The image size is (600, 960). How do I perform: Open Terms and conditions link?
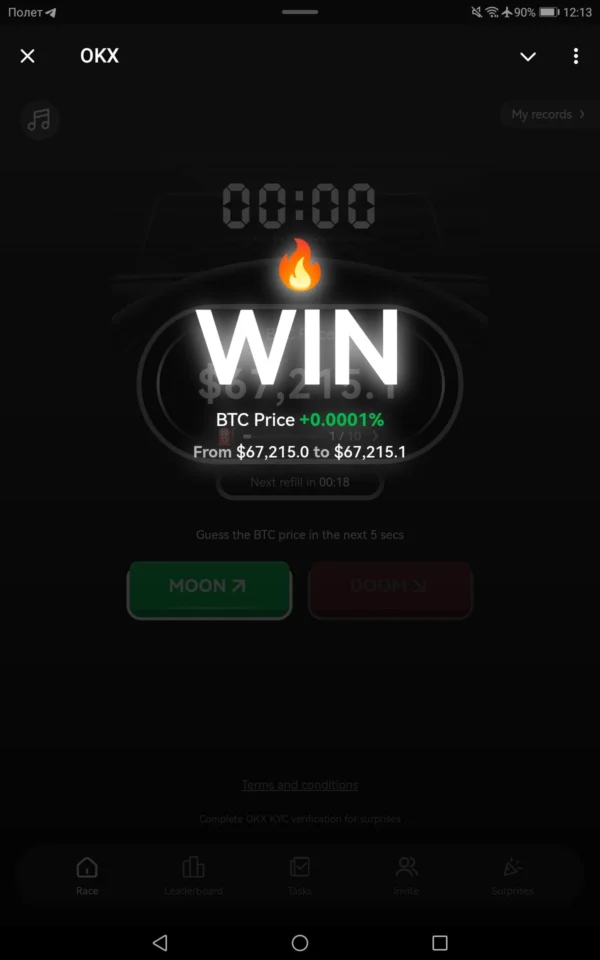(300, 785)
